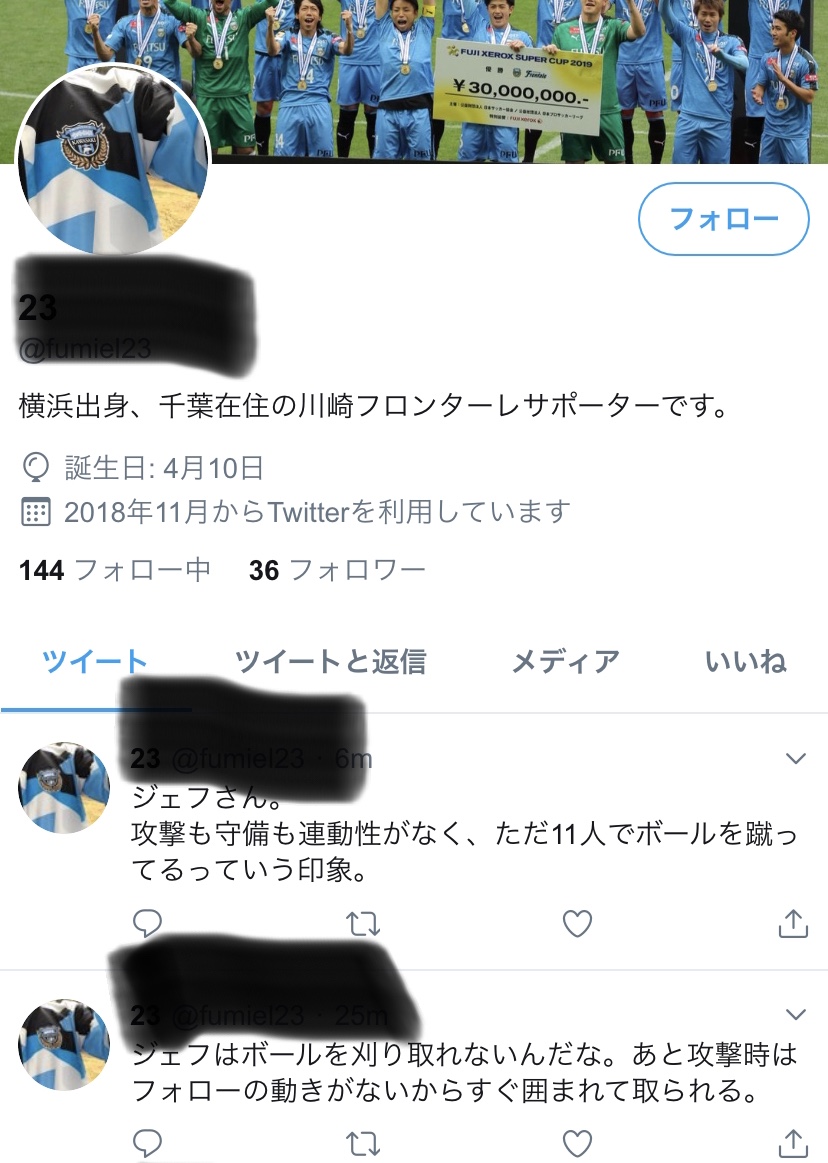Switch to the ツイートと返信 tab

pos(330,661)
